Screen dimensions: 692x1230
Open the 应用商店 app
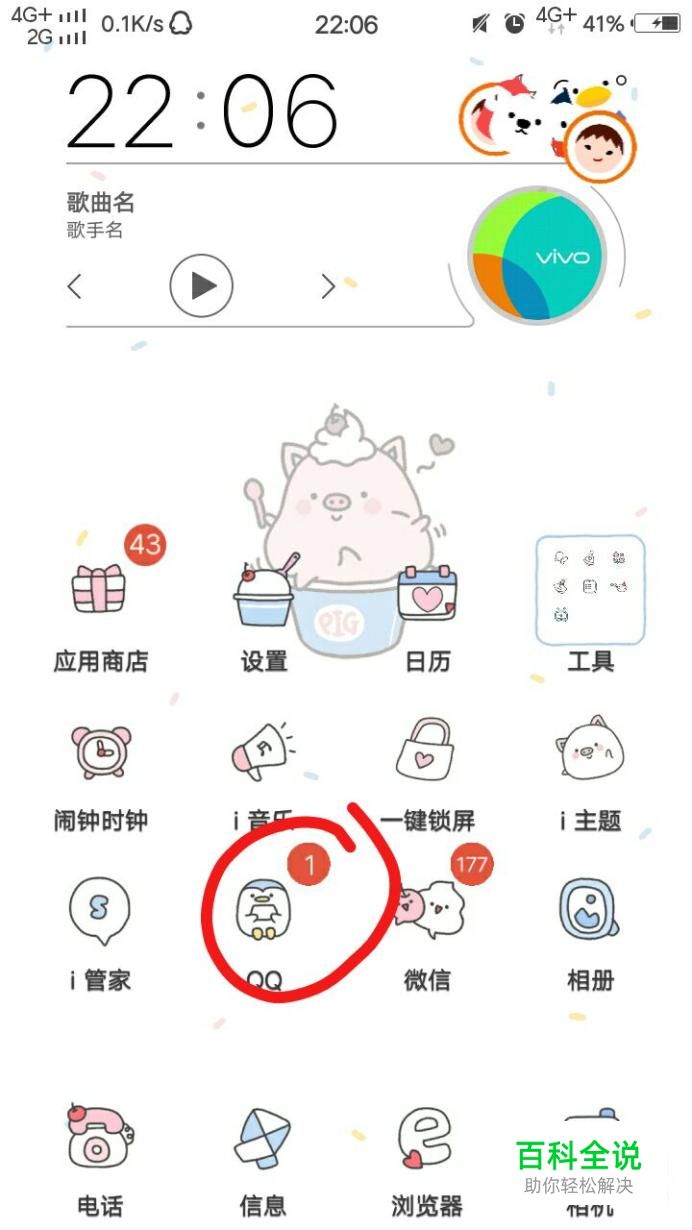(x=100, y=592)
